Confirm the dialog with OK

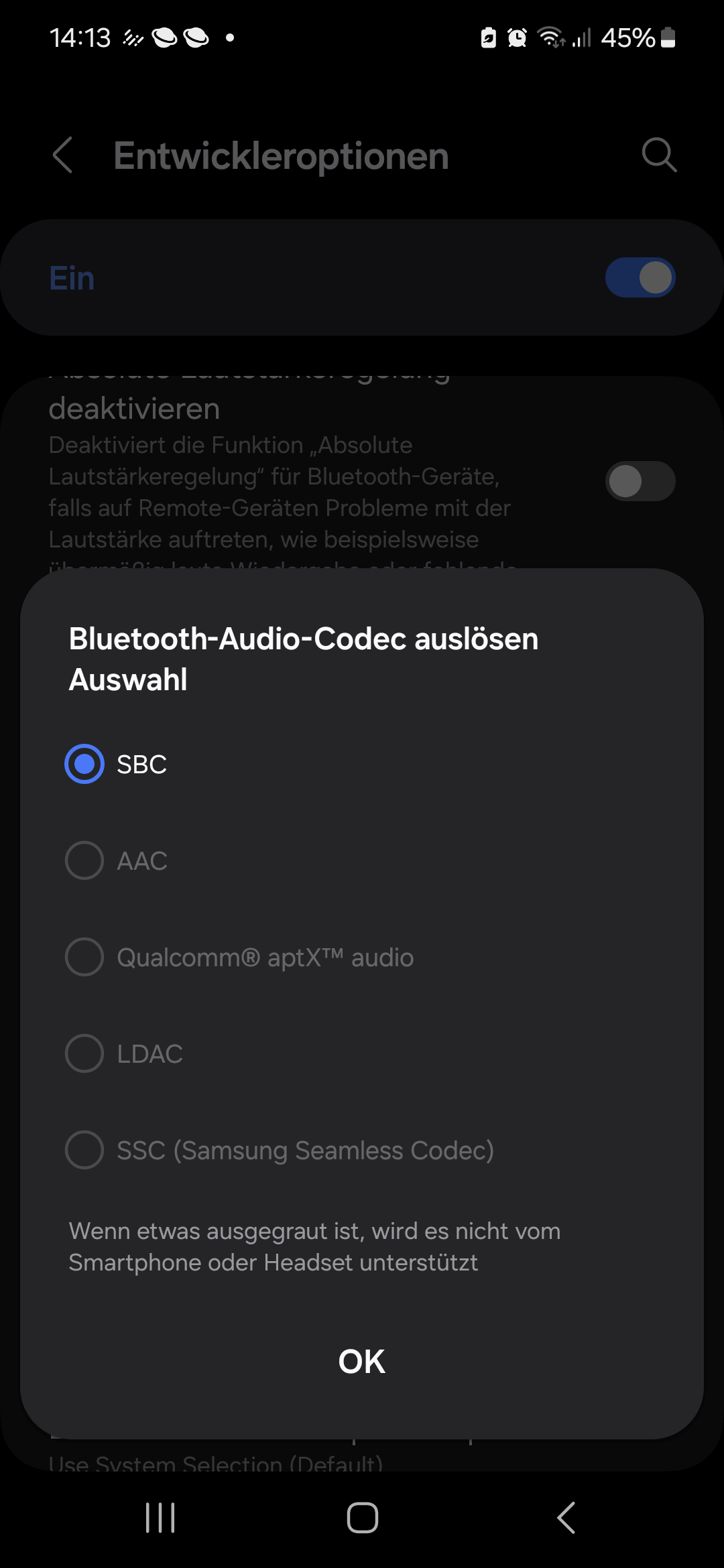[362, 1362]
